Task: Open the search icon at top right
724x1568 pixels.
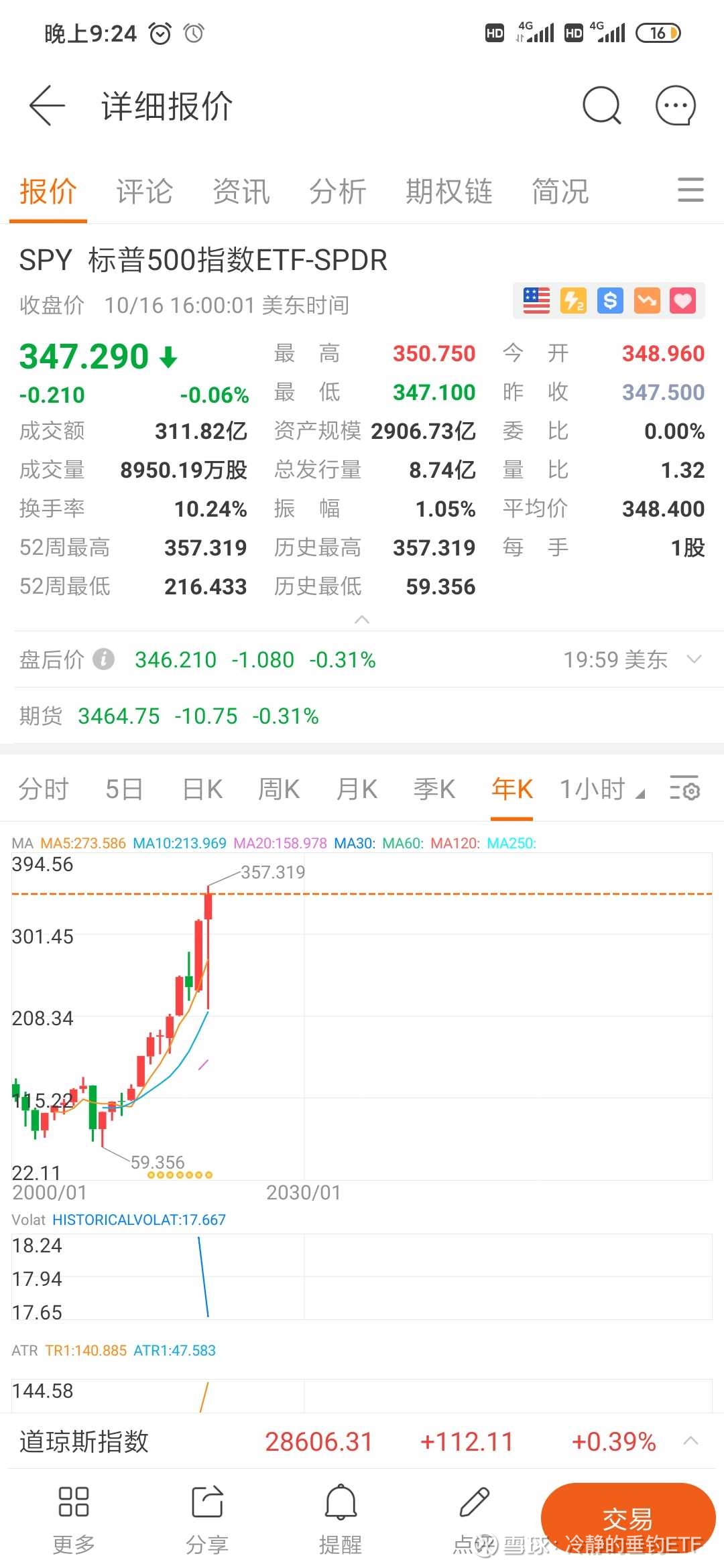Action: [601, 106]
